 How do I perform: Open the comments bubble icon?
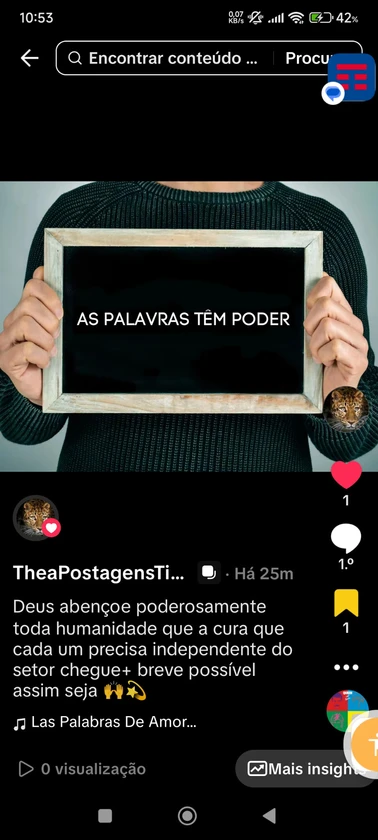(346, 538)
